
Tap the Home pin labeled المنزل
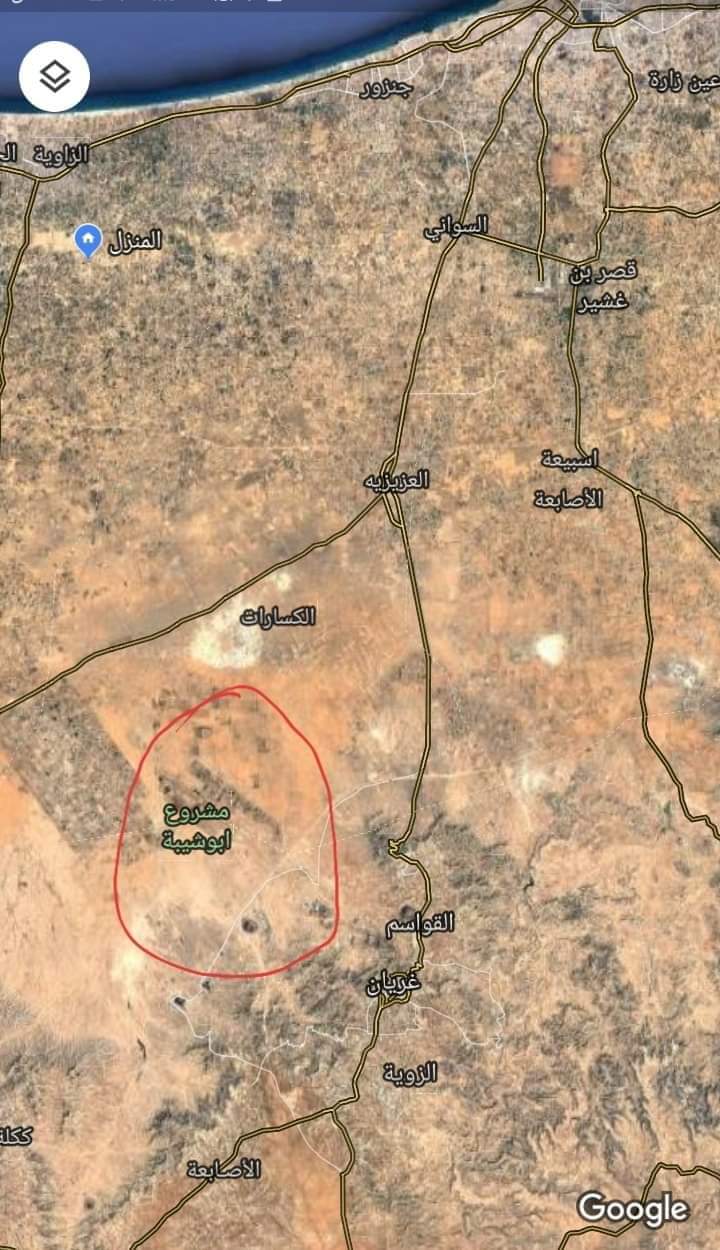(x=89, y=239)
